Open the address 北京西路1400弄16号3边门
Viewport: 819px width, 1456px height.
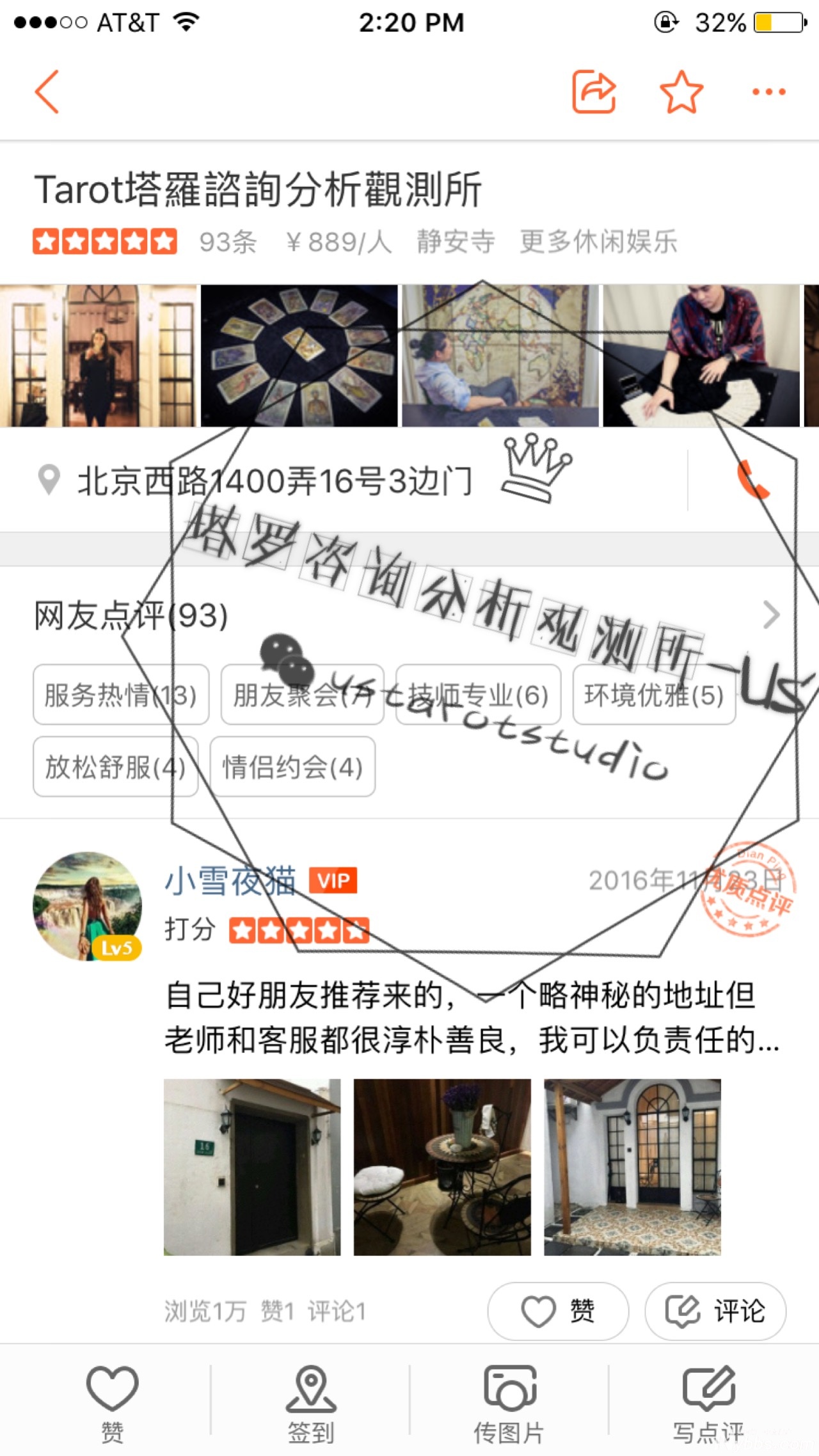tap(275, 481)
